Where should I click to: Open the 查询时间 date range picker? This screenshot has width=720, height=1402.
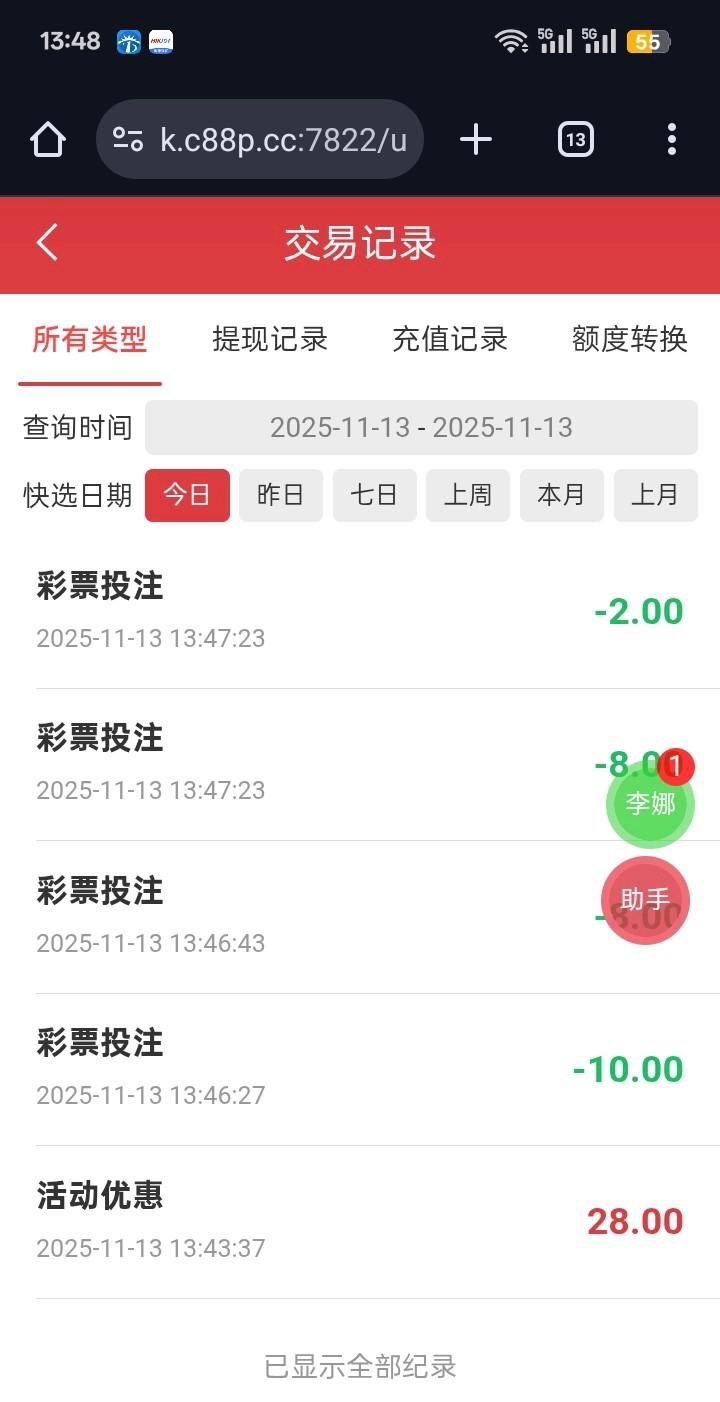(x=421, y=428)
